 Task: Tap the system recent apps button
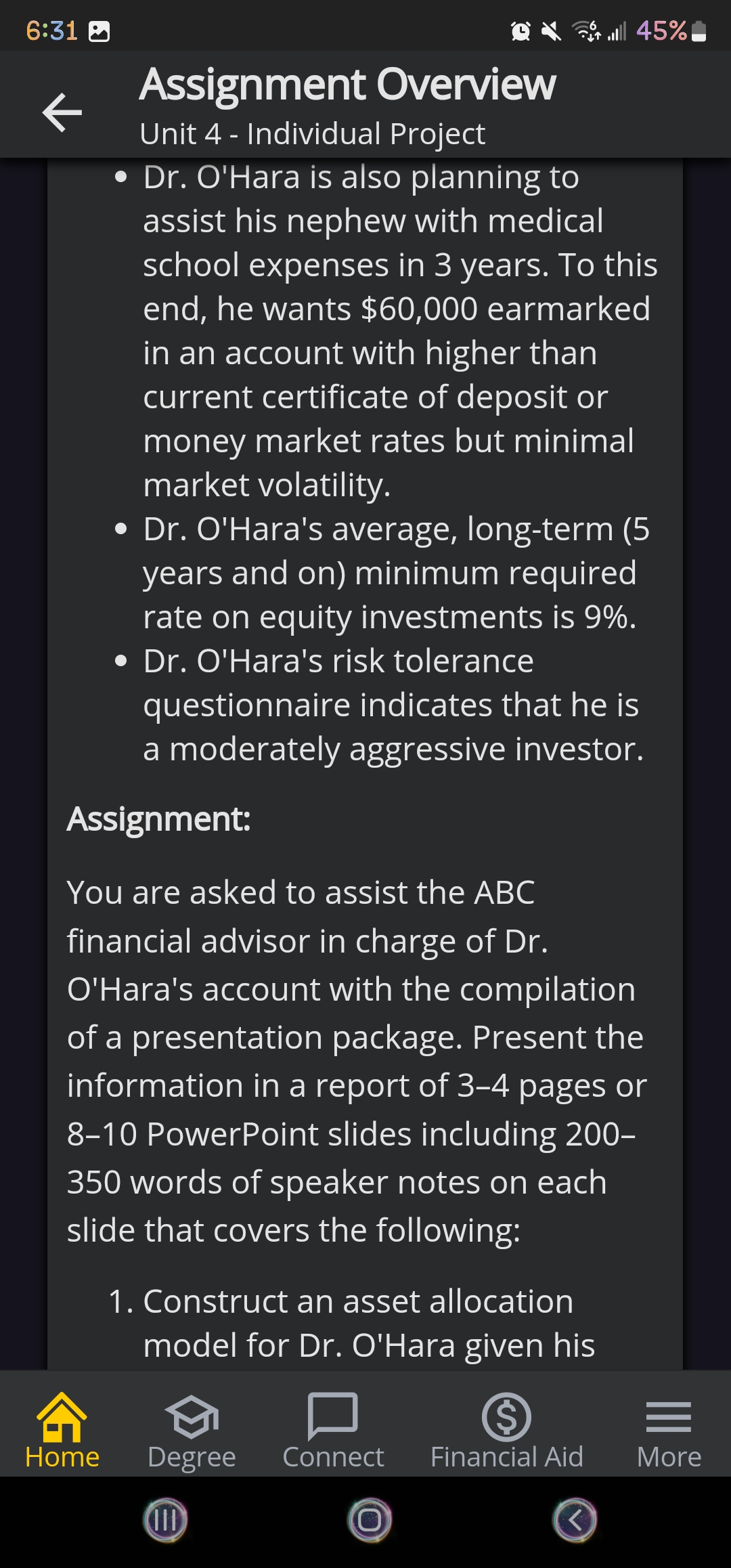point(165,1520)
